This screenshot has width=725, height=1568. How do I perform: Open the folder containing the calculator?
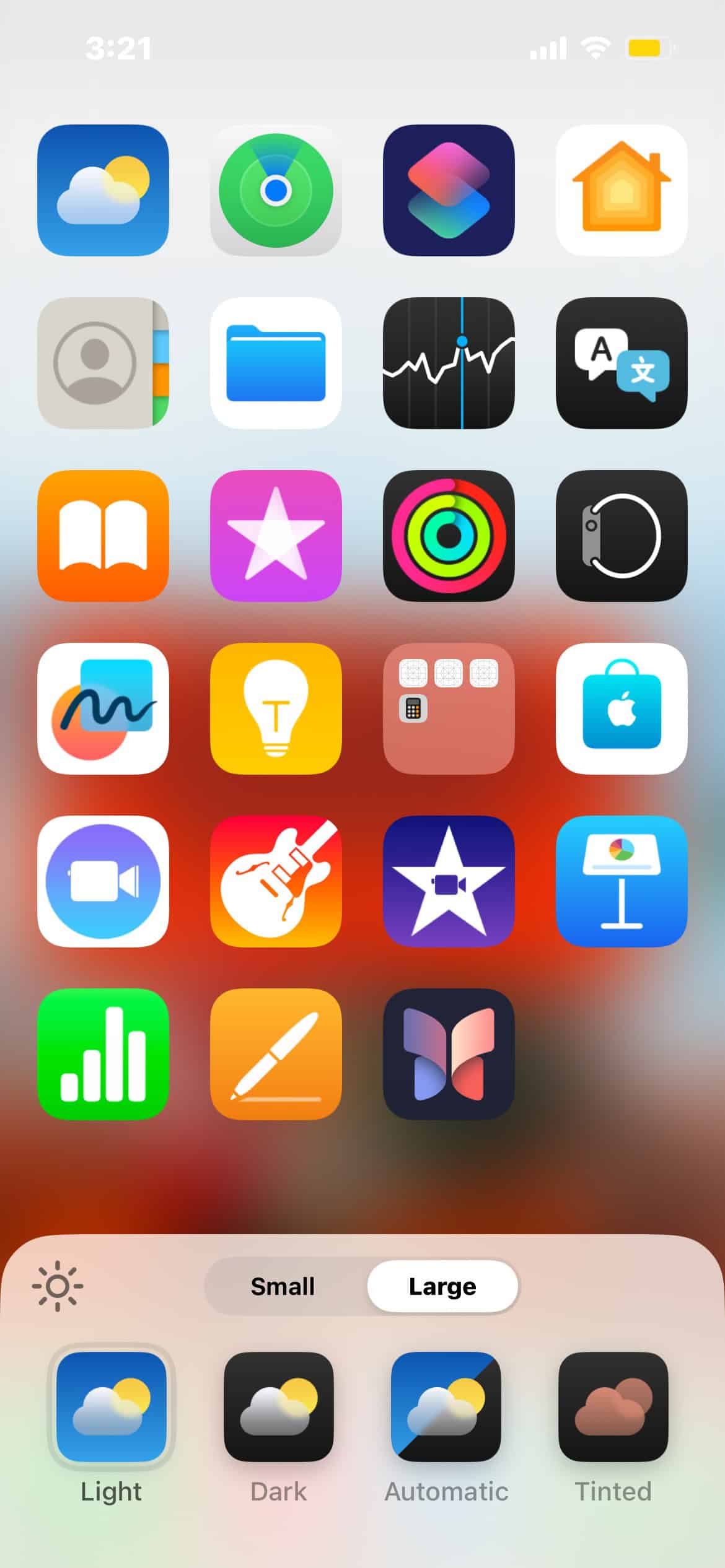(x=449, y=708)
